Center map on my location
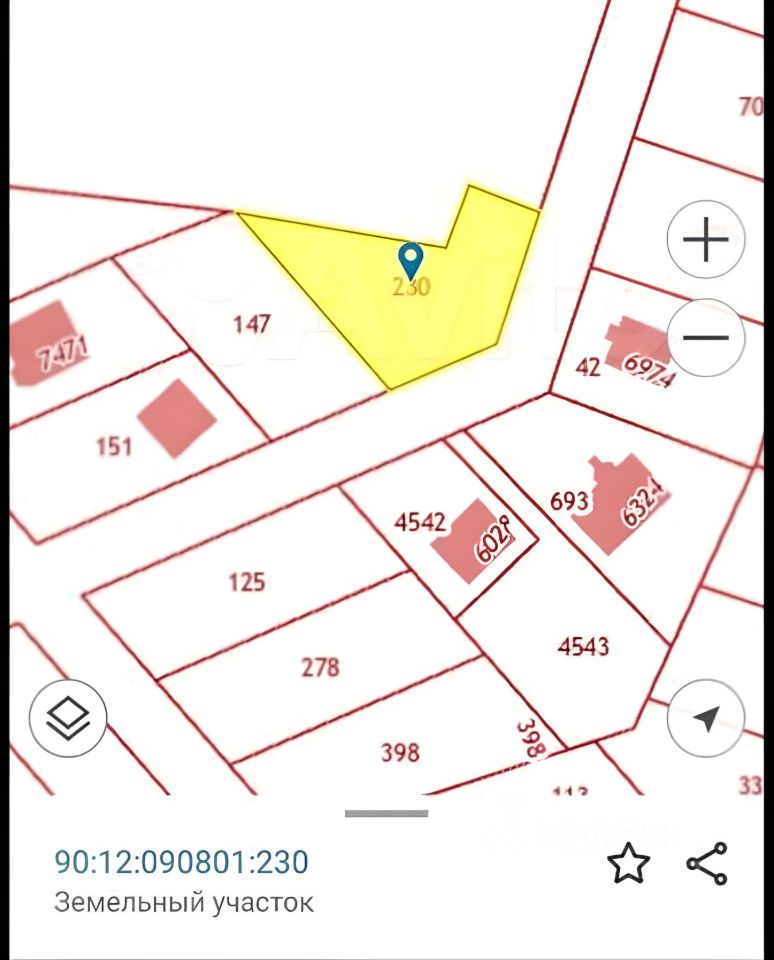774x960 pixels. (706, 718)
